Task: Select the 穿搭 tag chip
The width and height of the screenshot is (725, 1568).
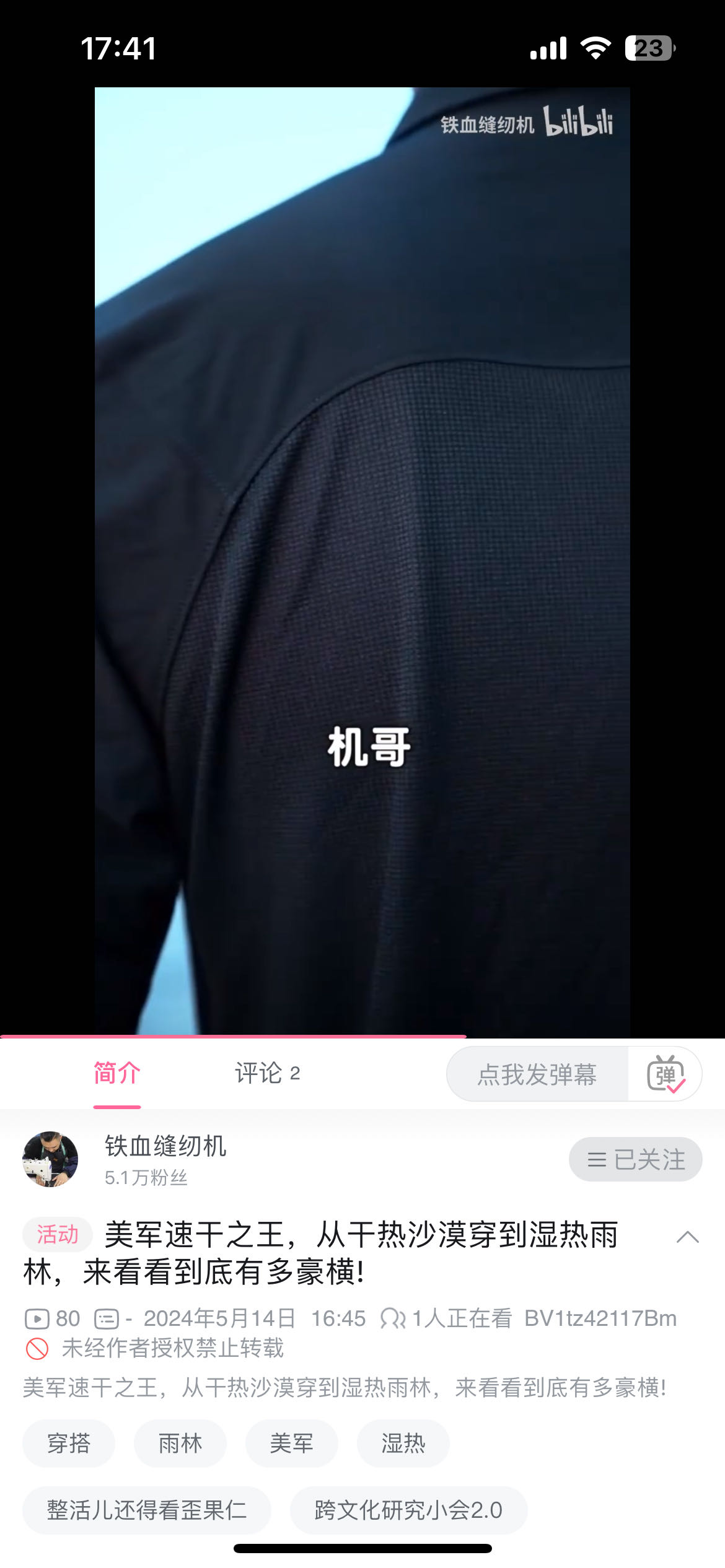Action: tap(69, 1444)
